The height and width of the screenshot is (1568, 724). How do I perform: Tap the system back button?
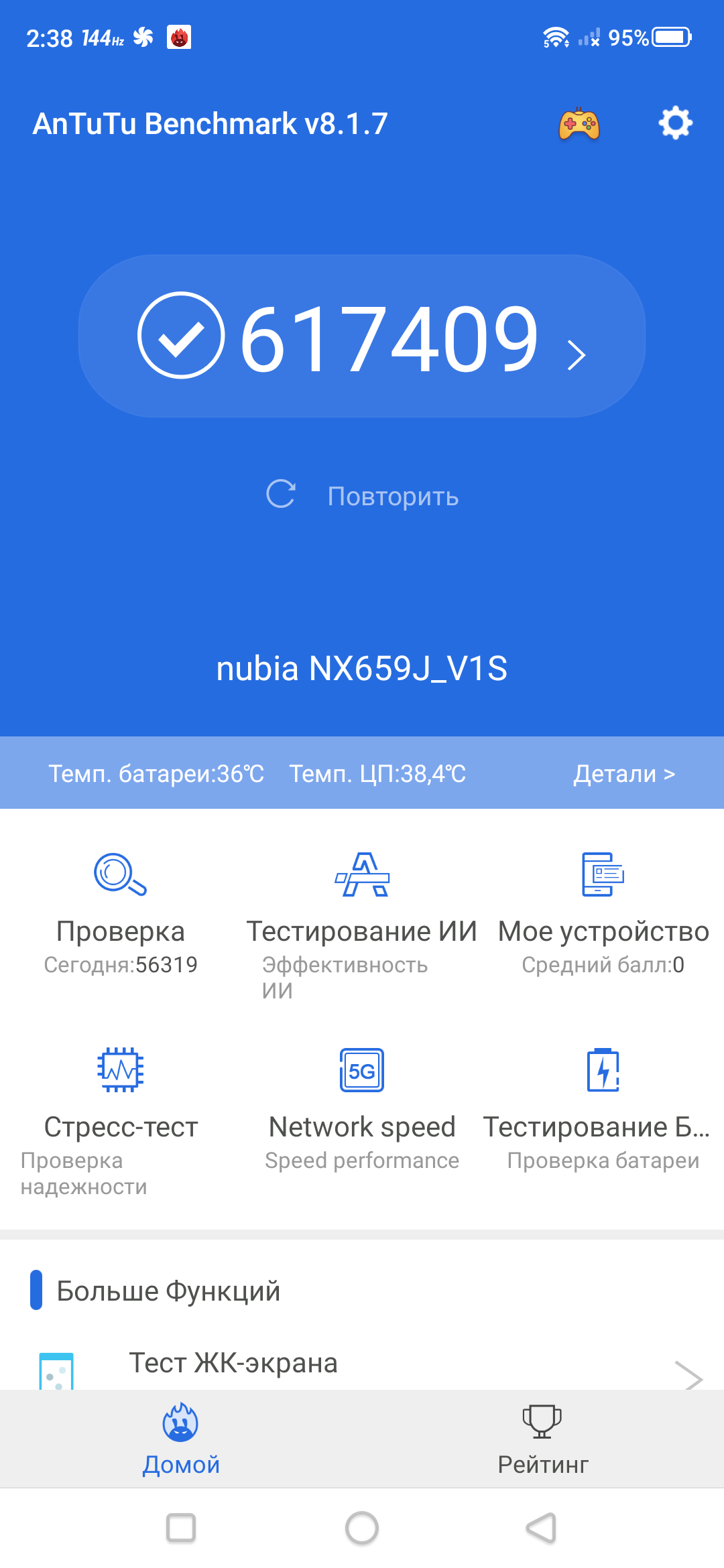coord(541,1528)
